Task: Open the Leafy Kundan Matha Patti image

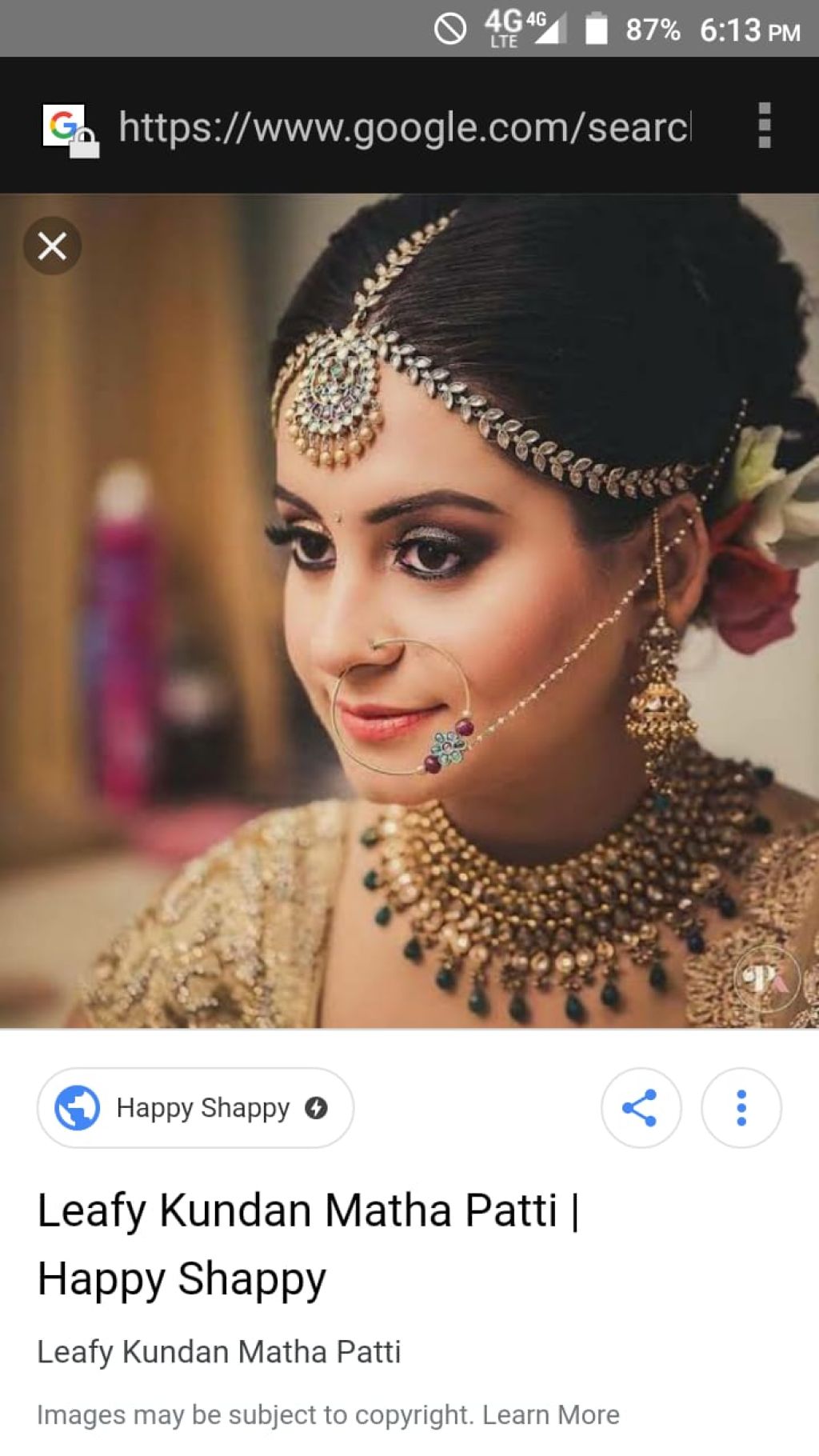Action: pos(409,611)
